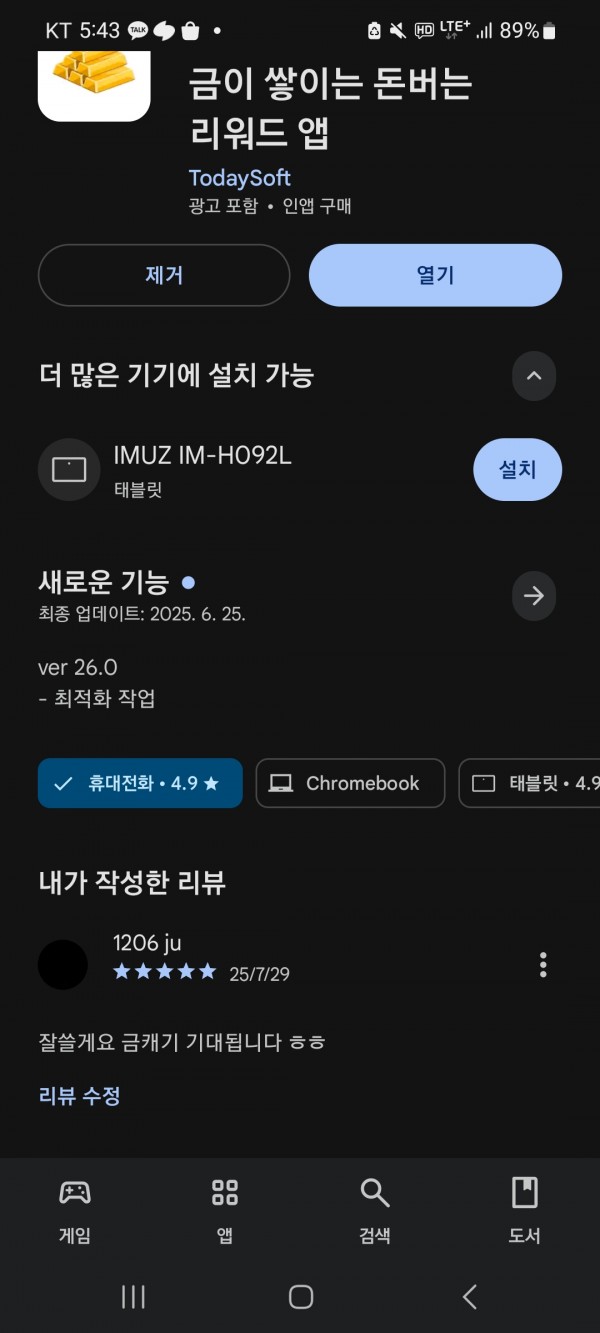Tap 리뷰 수정 to edit the review
The width and height of the screenshot is (600, 1333).
pyautogui.click(x=79, y=1096)
